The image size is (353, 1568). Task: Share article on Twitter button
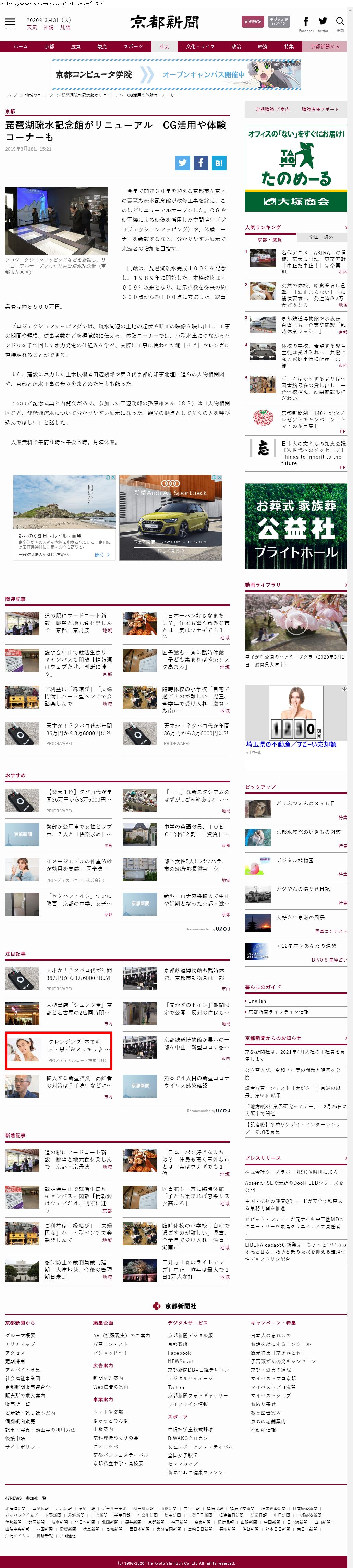(183, 163)
